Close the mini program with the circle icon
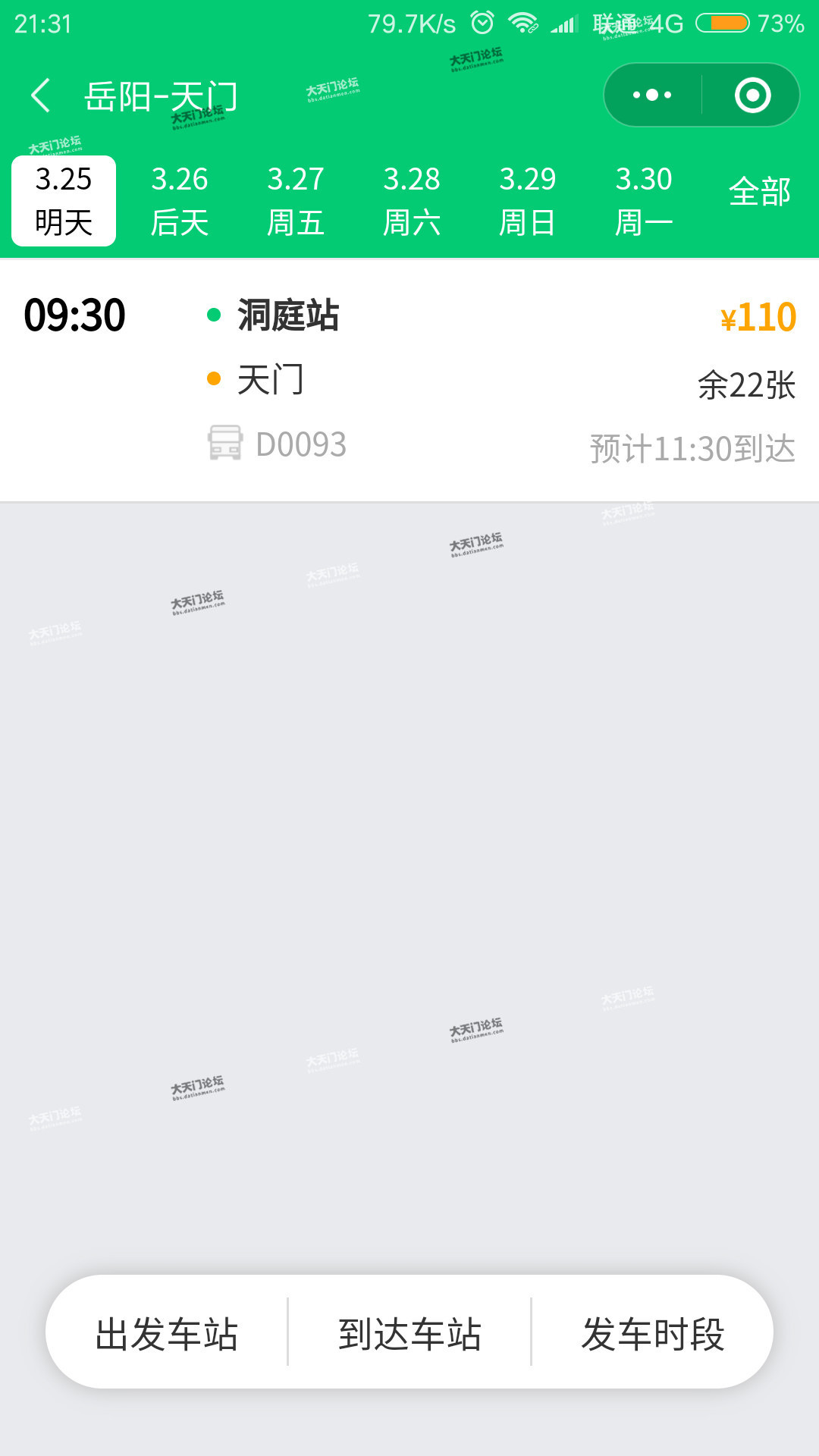Viewport: 819px width, 1456px height. pos(752,96)
